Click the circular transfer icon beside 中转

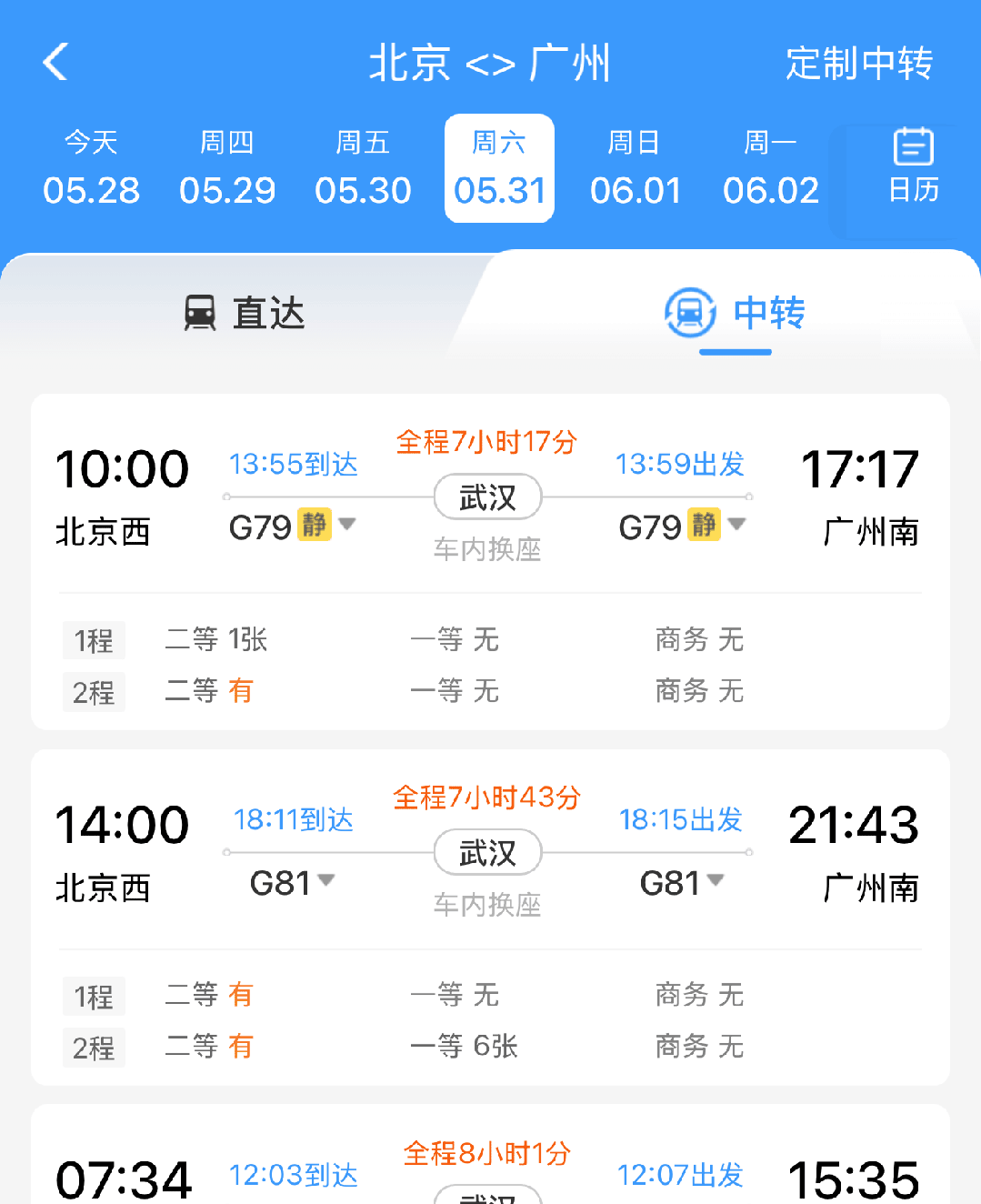(x=688, y=313)
